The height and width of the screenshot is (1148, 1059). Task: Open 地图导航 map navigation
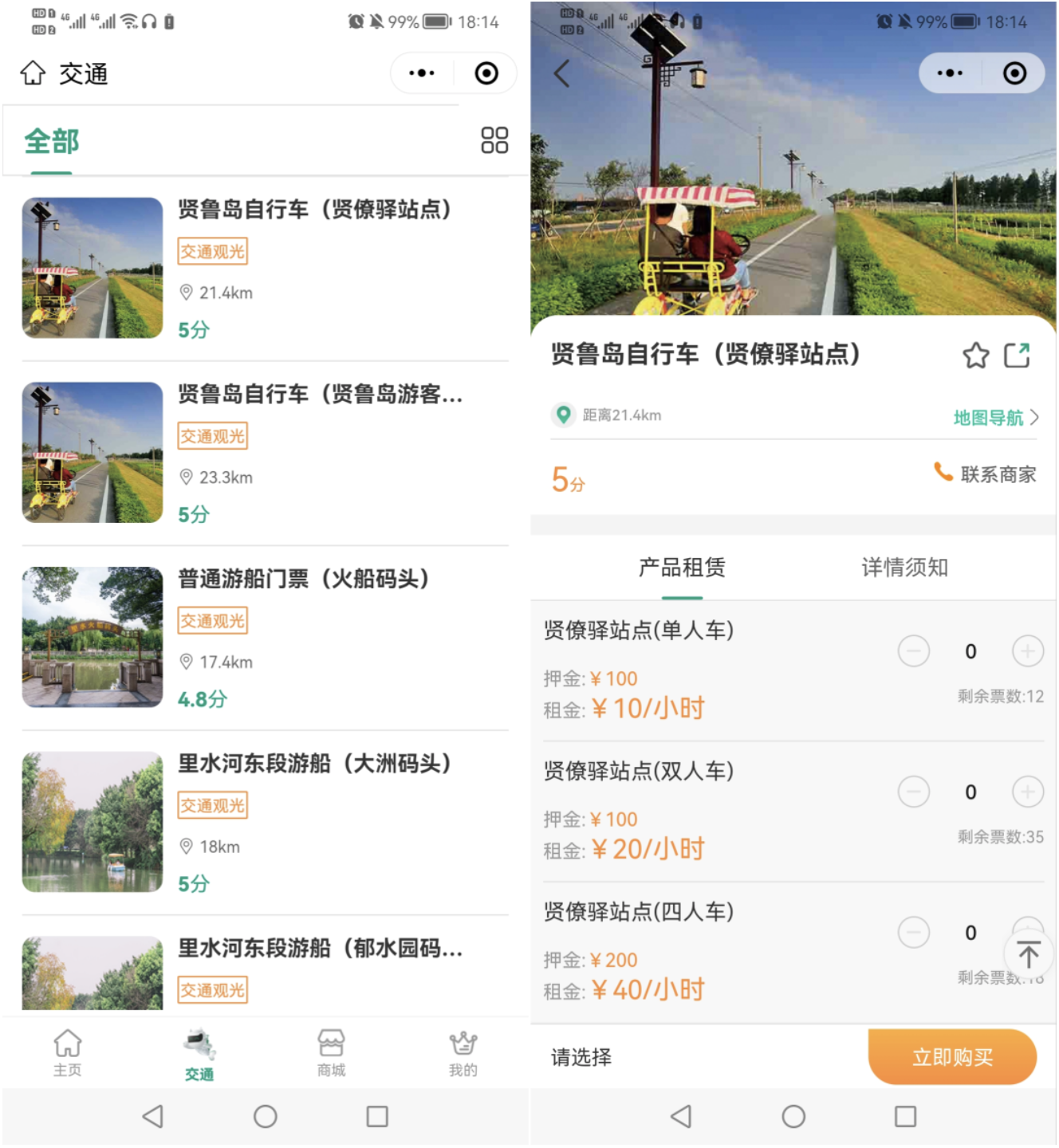click(995, 417)
